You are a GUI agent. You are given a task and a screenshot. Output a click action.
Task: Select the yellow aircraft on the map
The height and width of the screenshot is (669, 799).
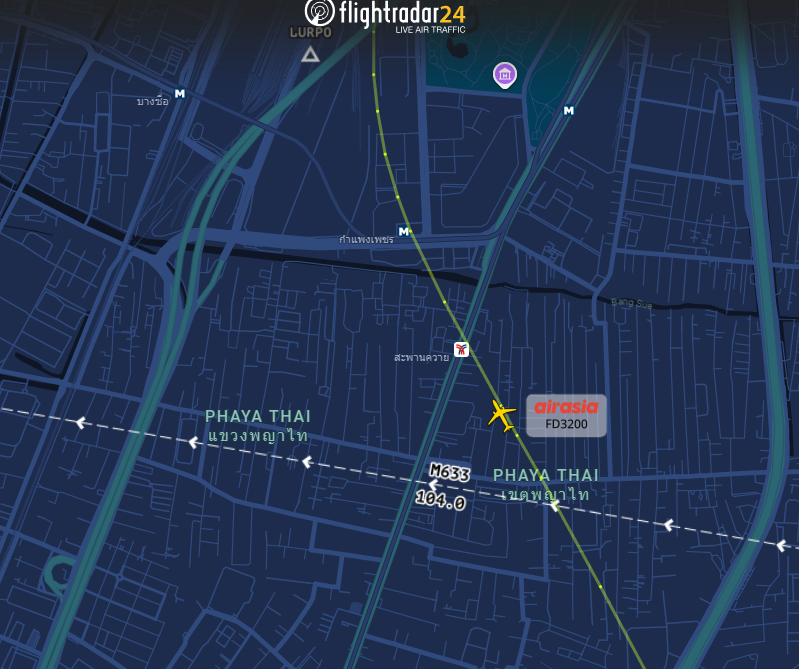(x=501, y=412)
